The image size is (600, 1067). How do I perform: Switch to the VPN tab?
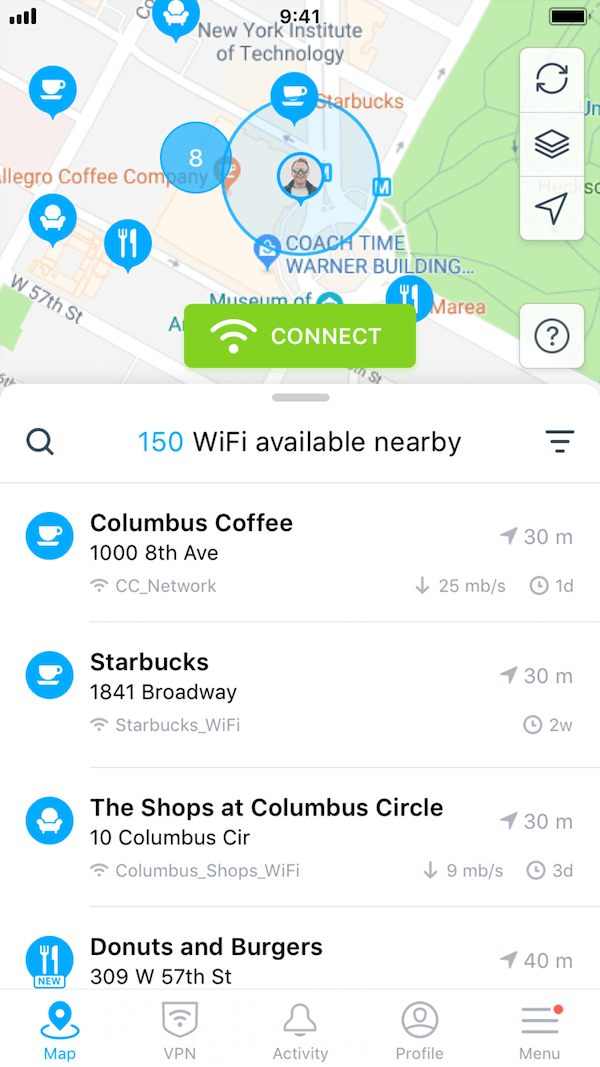click(x=180, y=1030)
